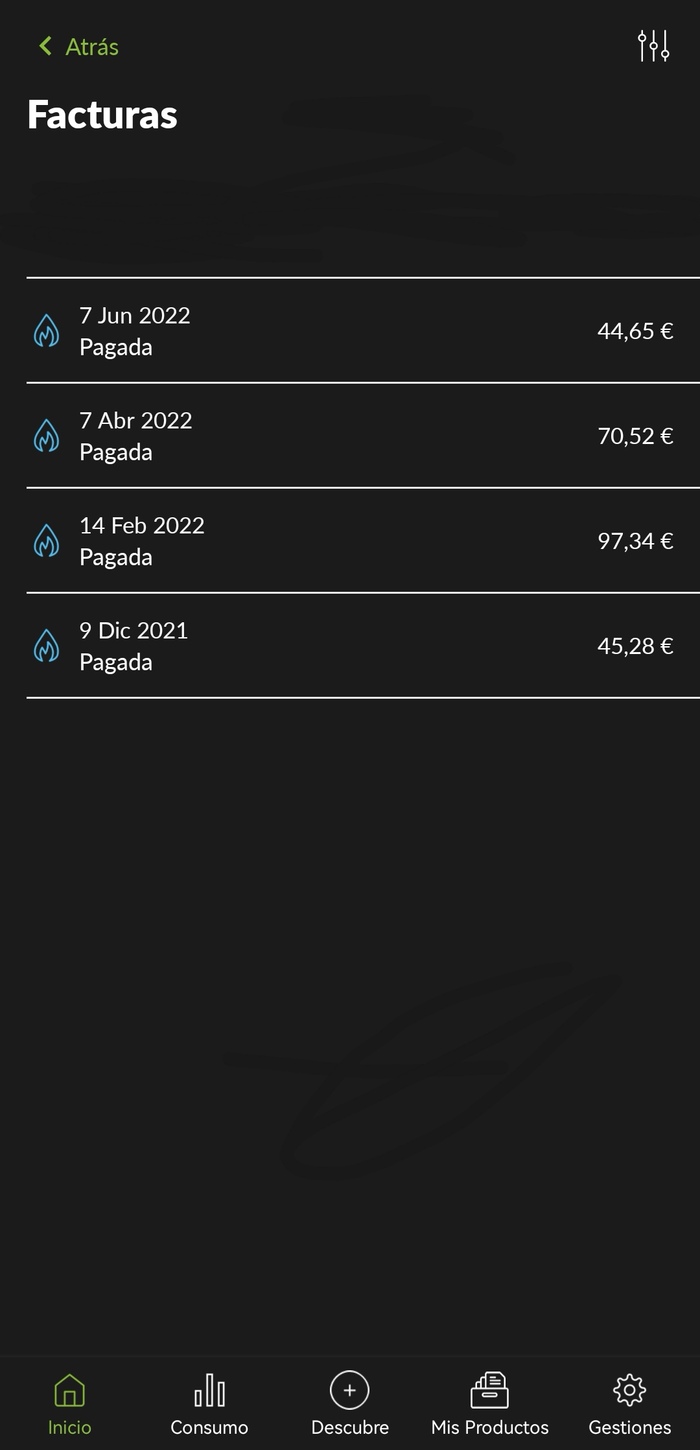
Task: Go back with the Atrás button
Action: click(79, 47)
